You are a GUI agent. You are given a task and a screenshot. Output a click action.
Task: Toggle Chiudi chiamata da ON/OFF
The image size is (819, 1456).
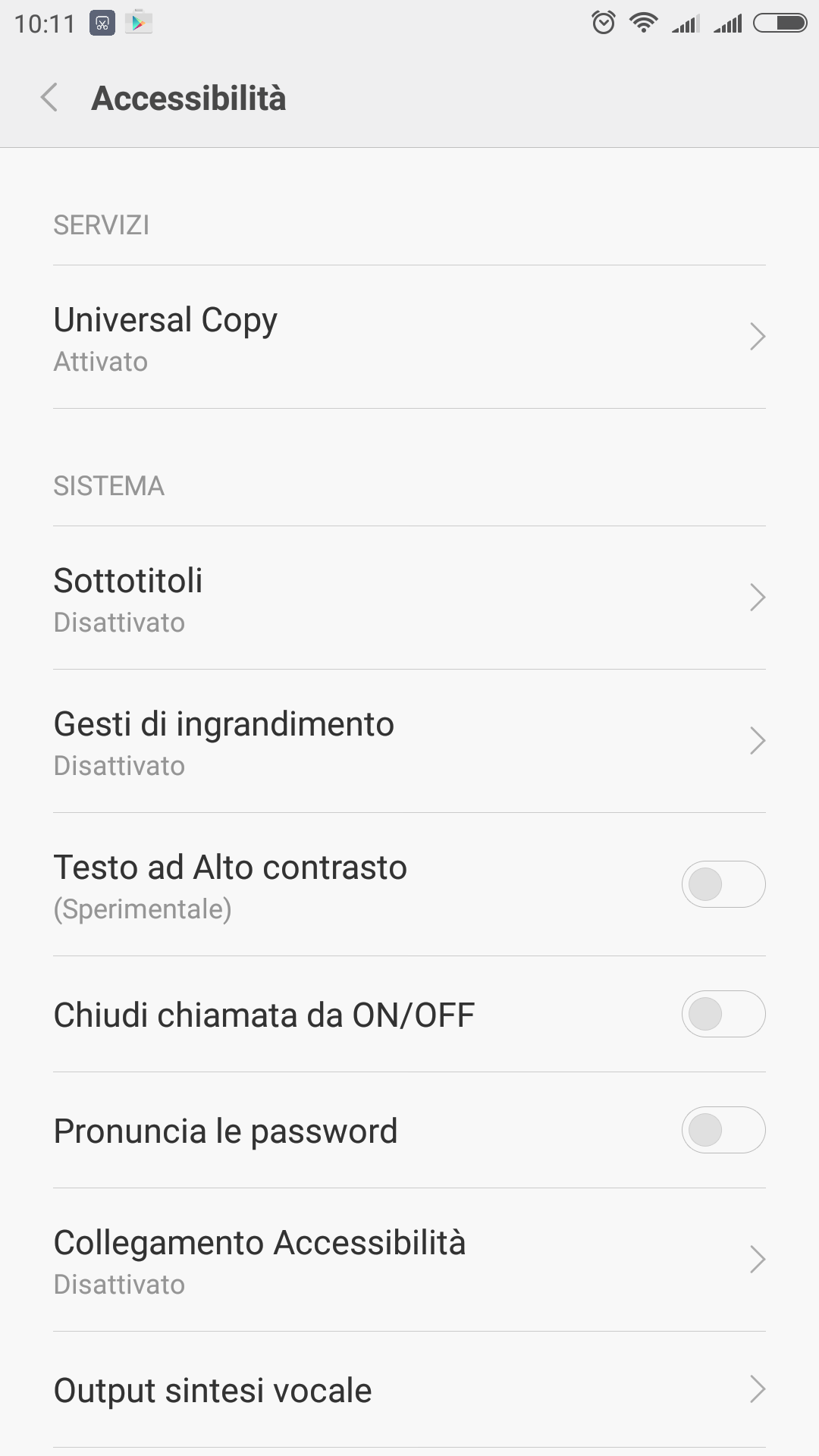click(x=723, y=1014)
